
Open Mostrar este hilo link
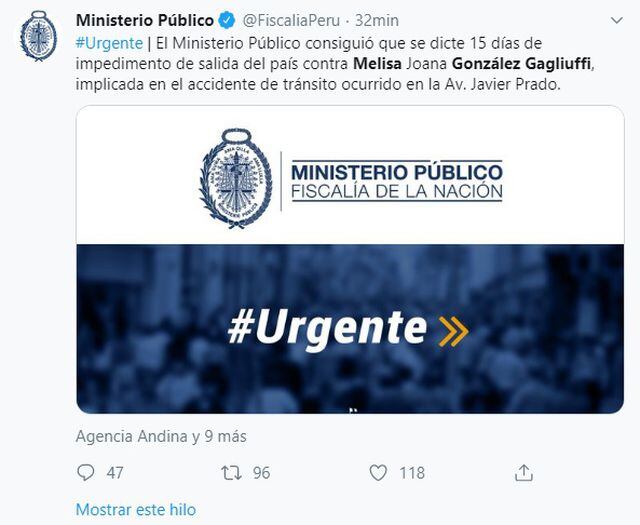click(x=136, y=509)
